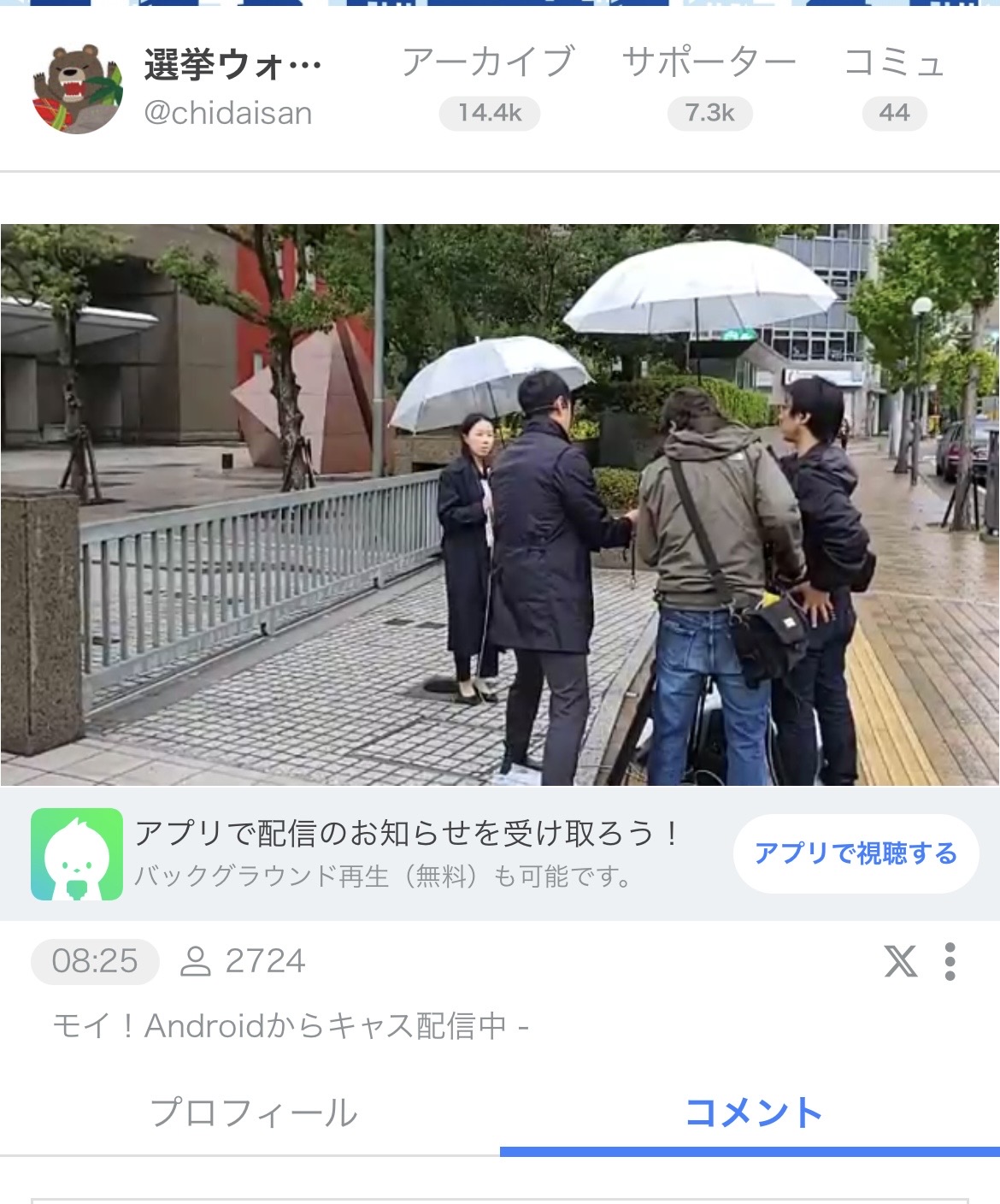Select the コメント tab
Screen dimensions: 1000x1204
[752, 1113]
